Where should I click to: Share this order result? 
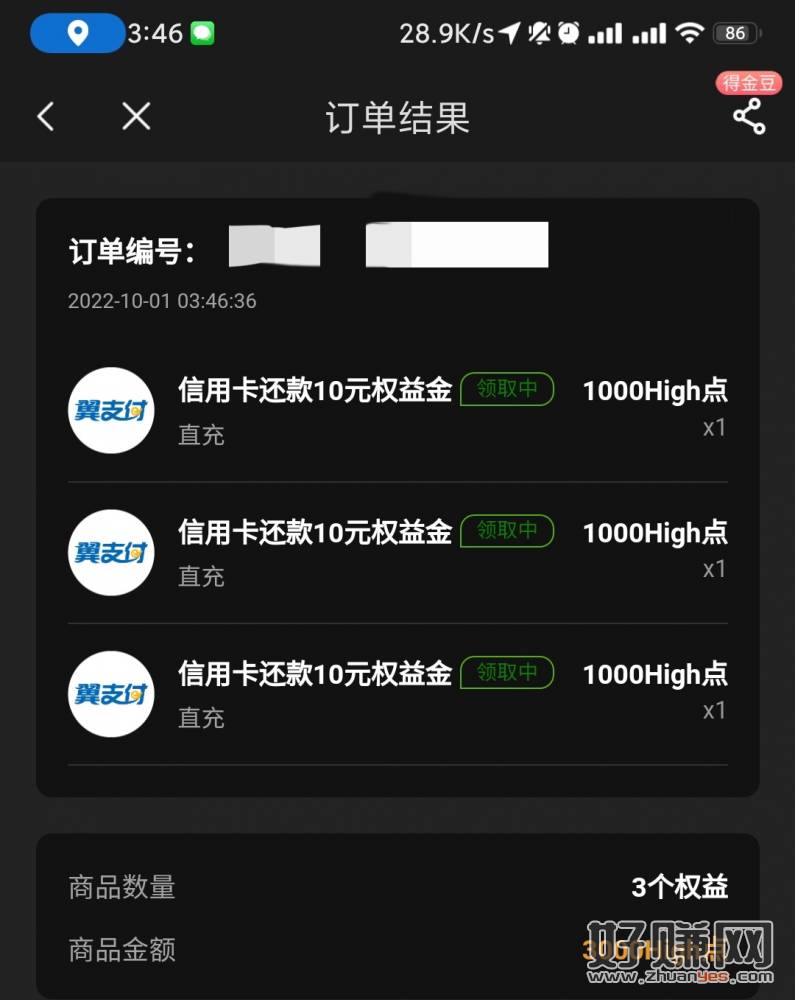(x=749, y=117)
